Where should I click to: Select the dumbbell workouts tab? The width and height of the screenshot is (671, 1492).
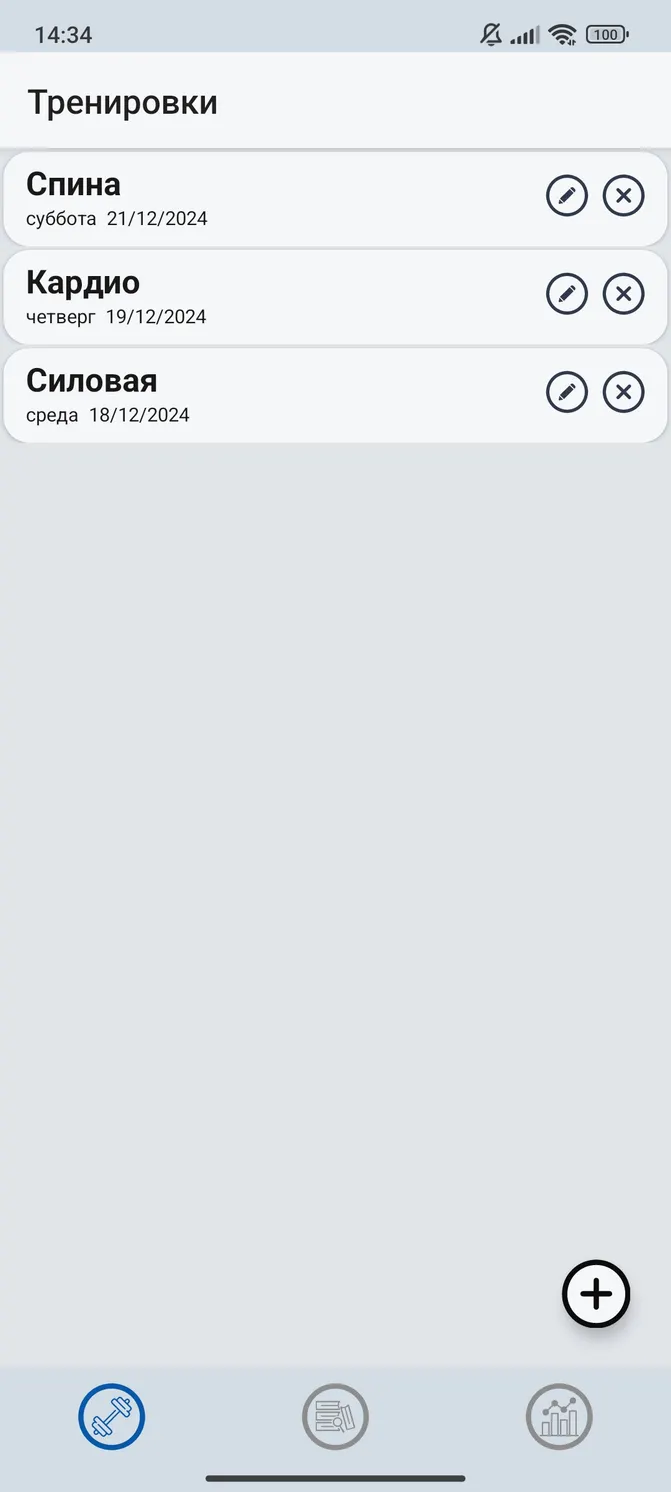[x=112, y=1417]
